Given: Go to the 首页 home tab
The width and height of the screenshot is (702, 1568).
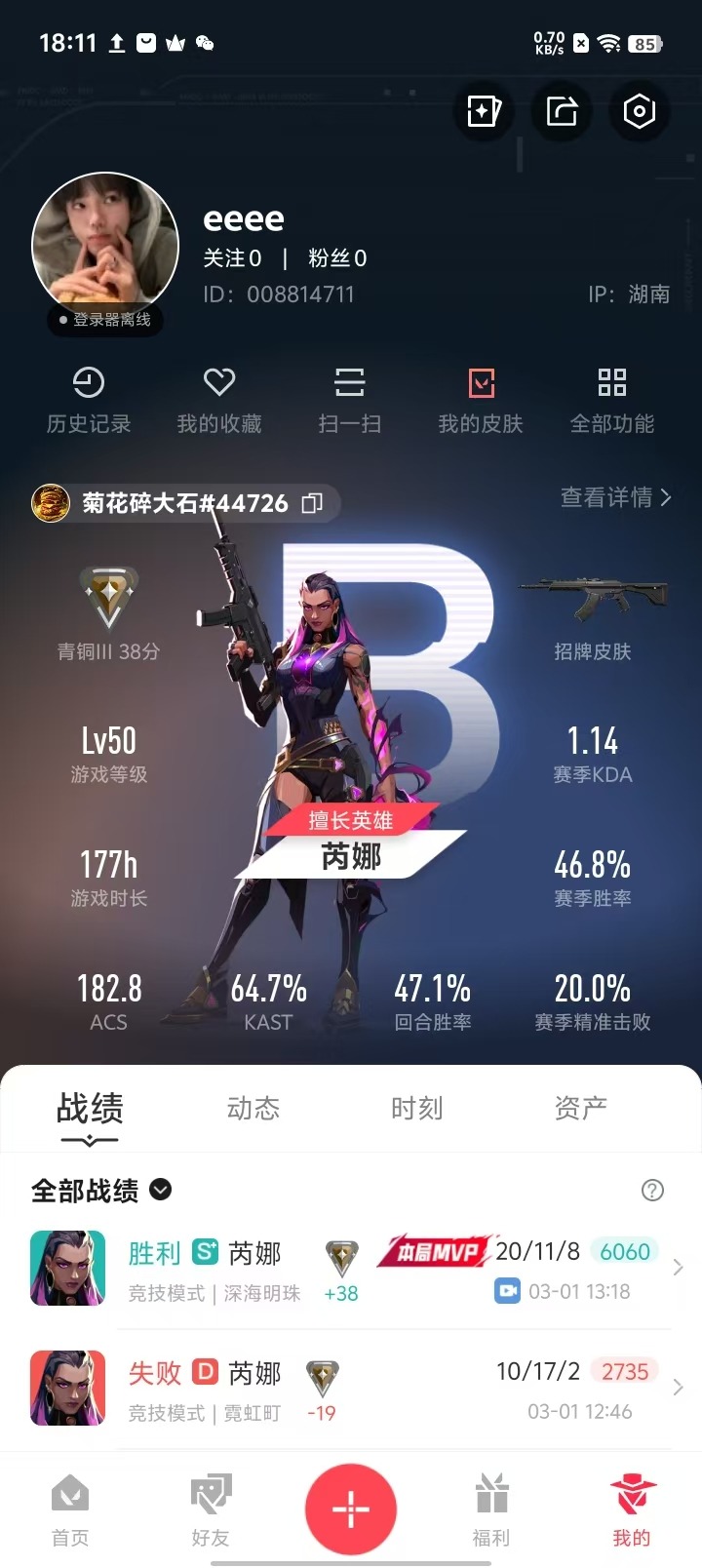Looking at the screenshot, I should coord(70,1510).
